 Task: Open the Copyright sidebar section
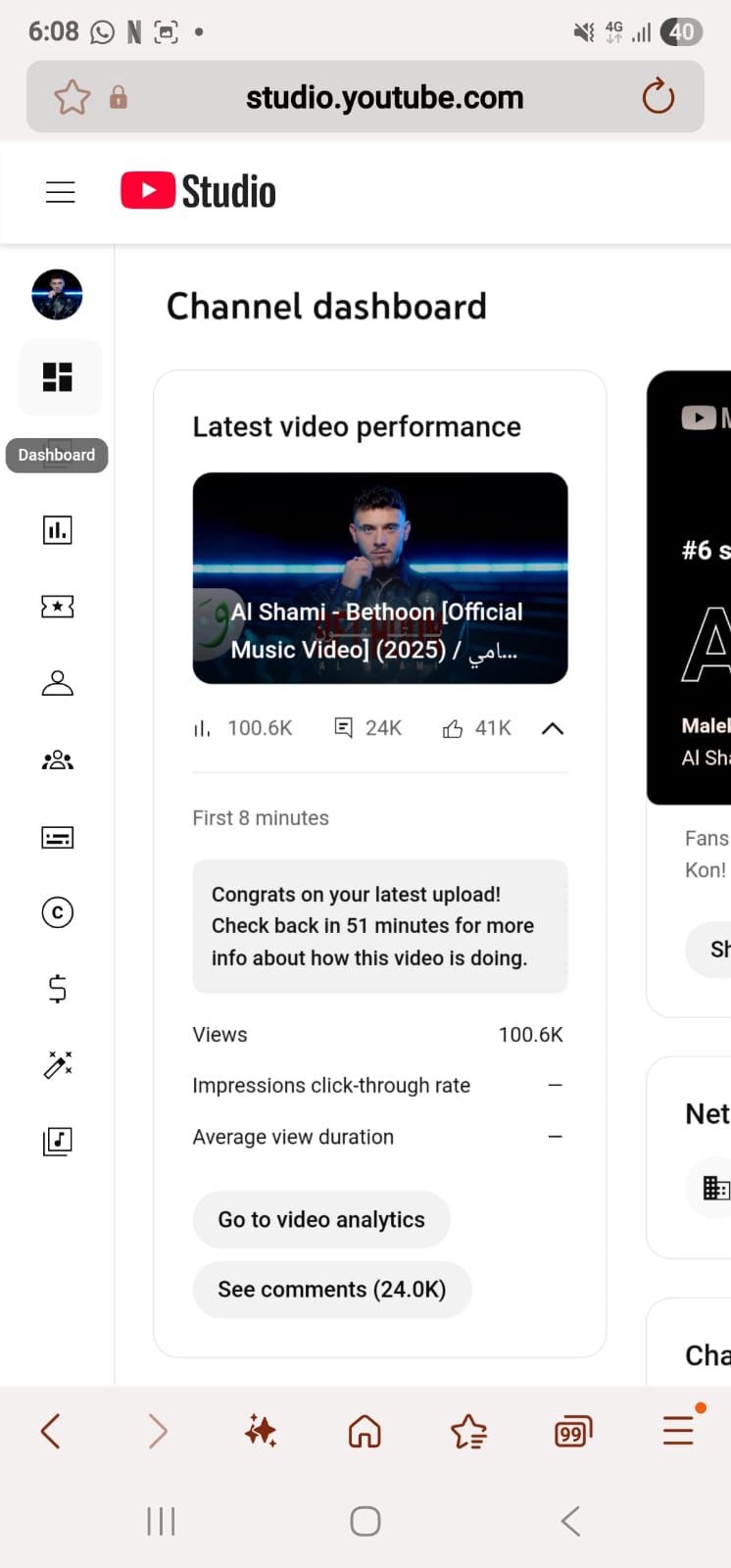pyautogui.click(x=57, y=912)
